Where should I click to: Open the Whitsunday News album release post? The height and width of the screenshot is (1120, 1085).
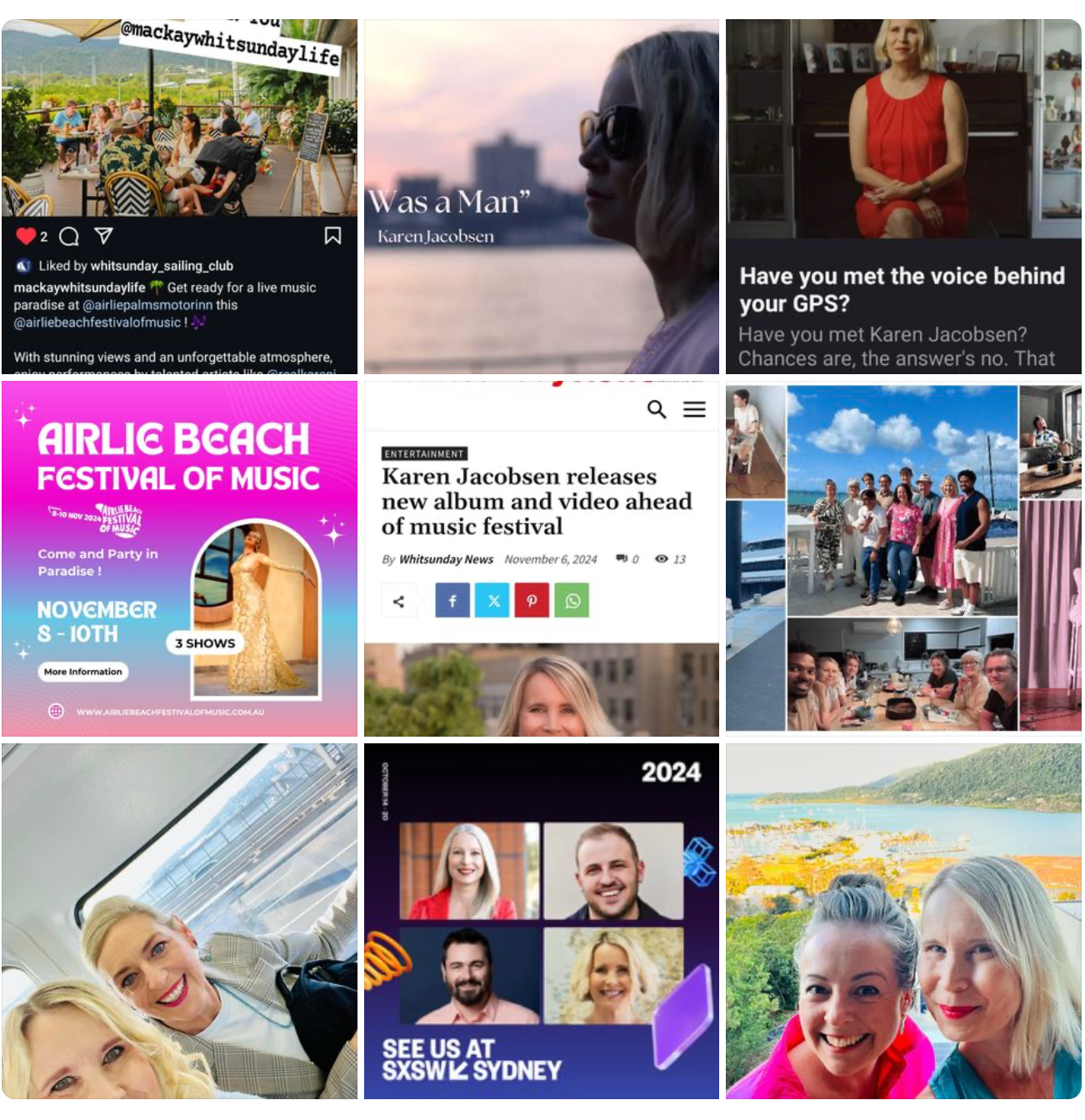[542, 558]
